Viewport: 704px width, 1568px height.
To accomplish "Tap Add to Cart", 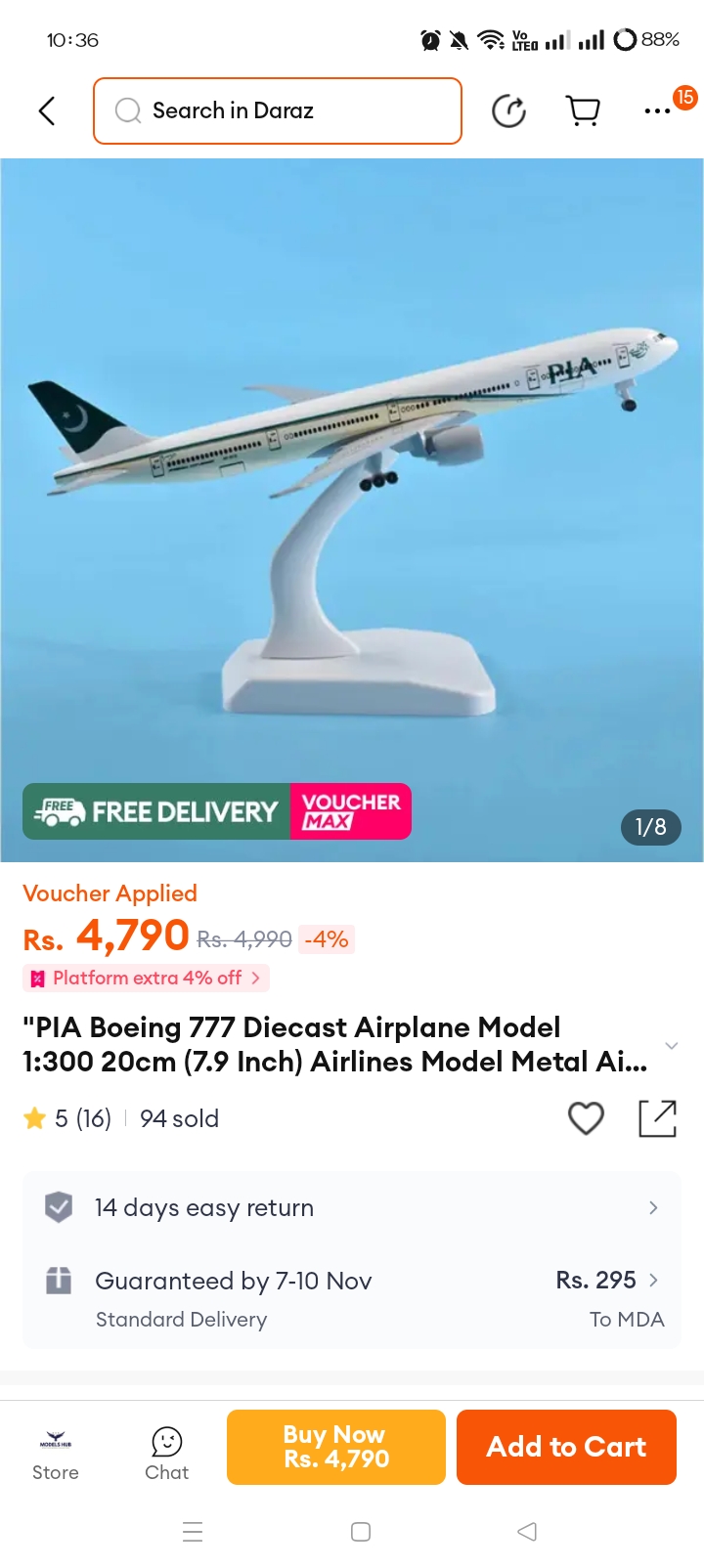I will 566,1447.
